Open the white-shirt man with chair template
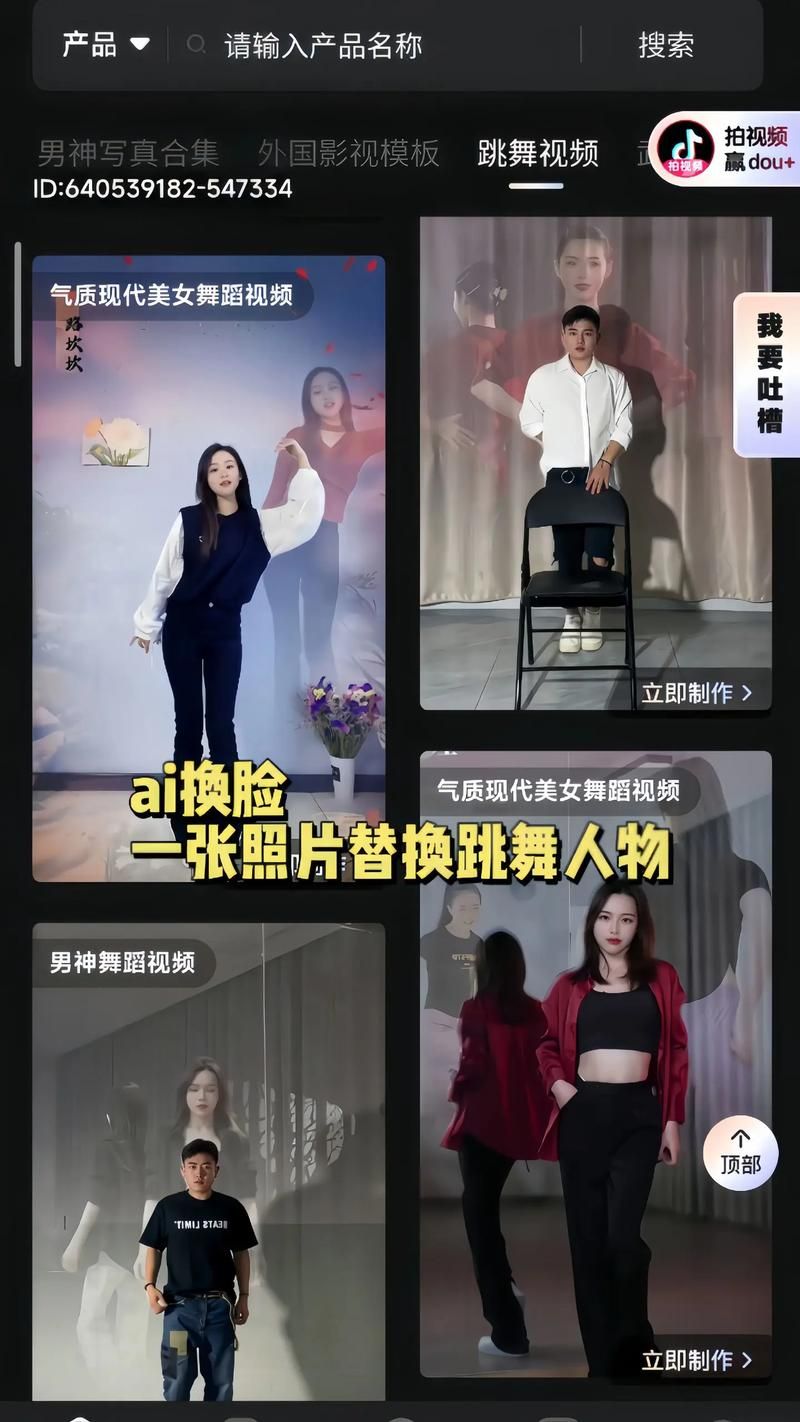Screen dimensions: 800x1422 [595, 450]
